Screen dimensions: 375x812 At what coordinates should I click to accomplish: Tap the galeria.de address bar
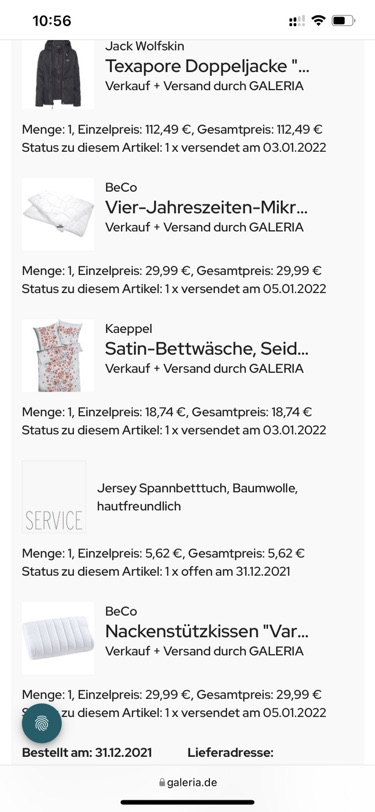point(188,782)
